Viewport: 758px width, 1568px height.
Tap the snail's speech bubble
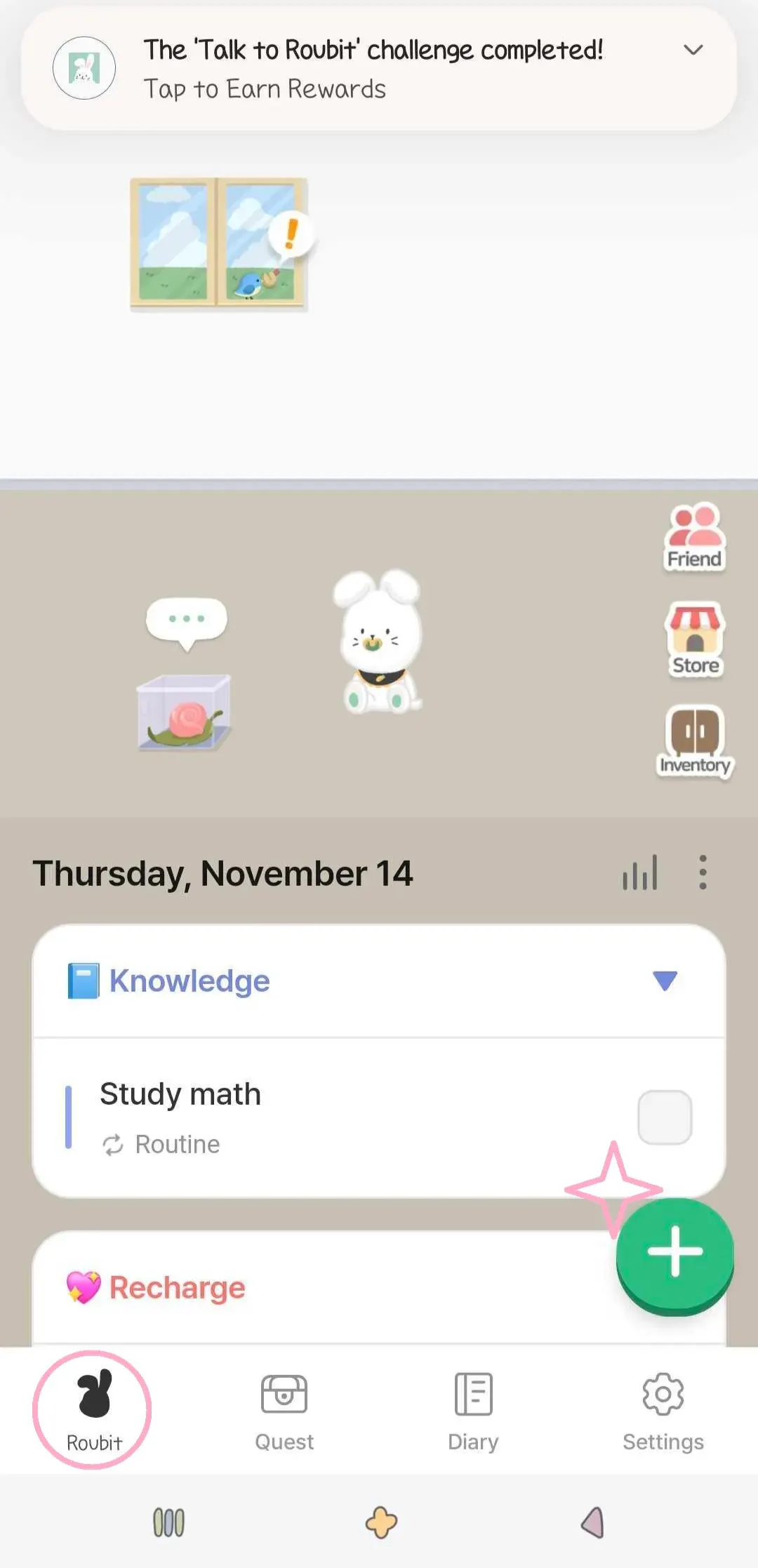186,620
